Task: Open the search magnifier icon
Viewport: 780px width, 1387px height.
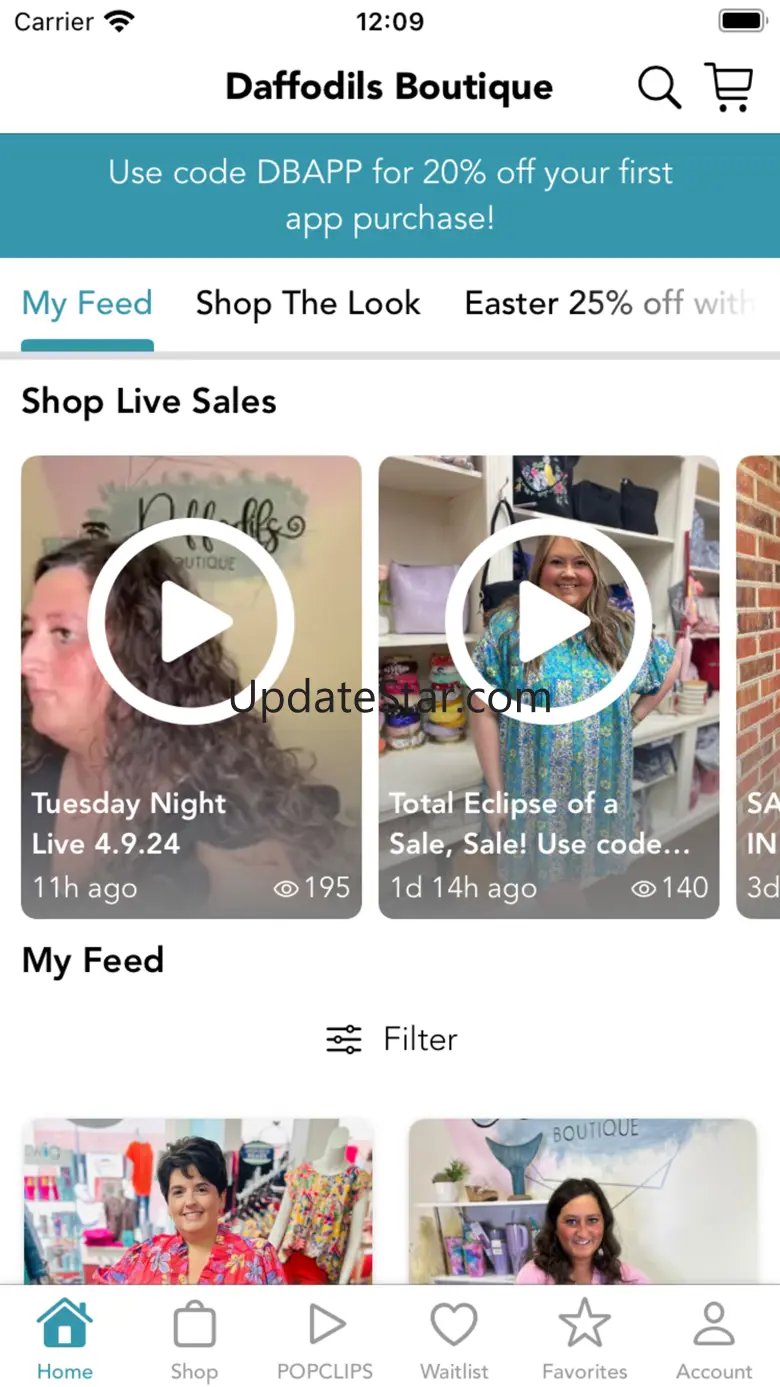Action: click(659, 88)
